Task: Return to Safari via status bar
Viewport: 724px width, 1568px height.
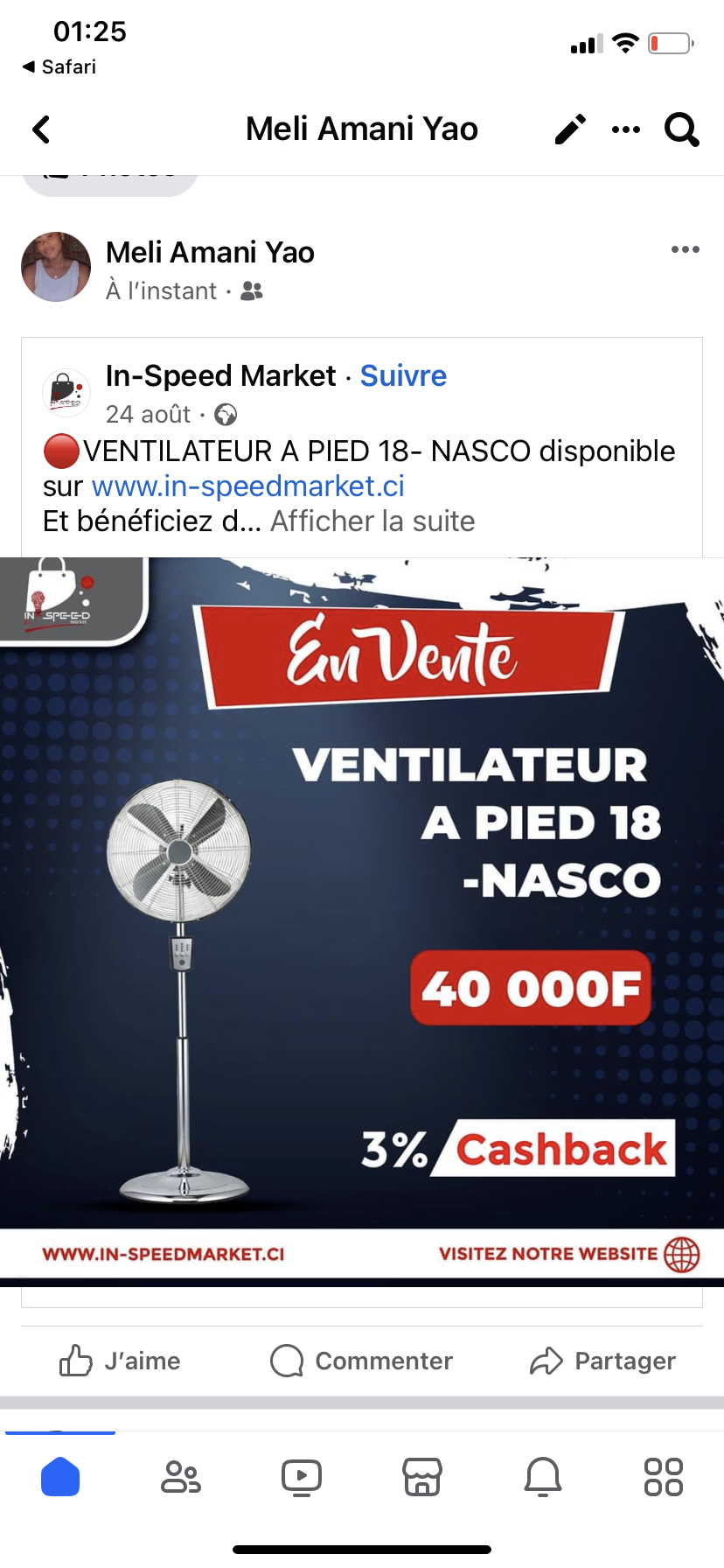Action: click(x=59, y=66)
